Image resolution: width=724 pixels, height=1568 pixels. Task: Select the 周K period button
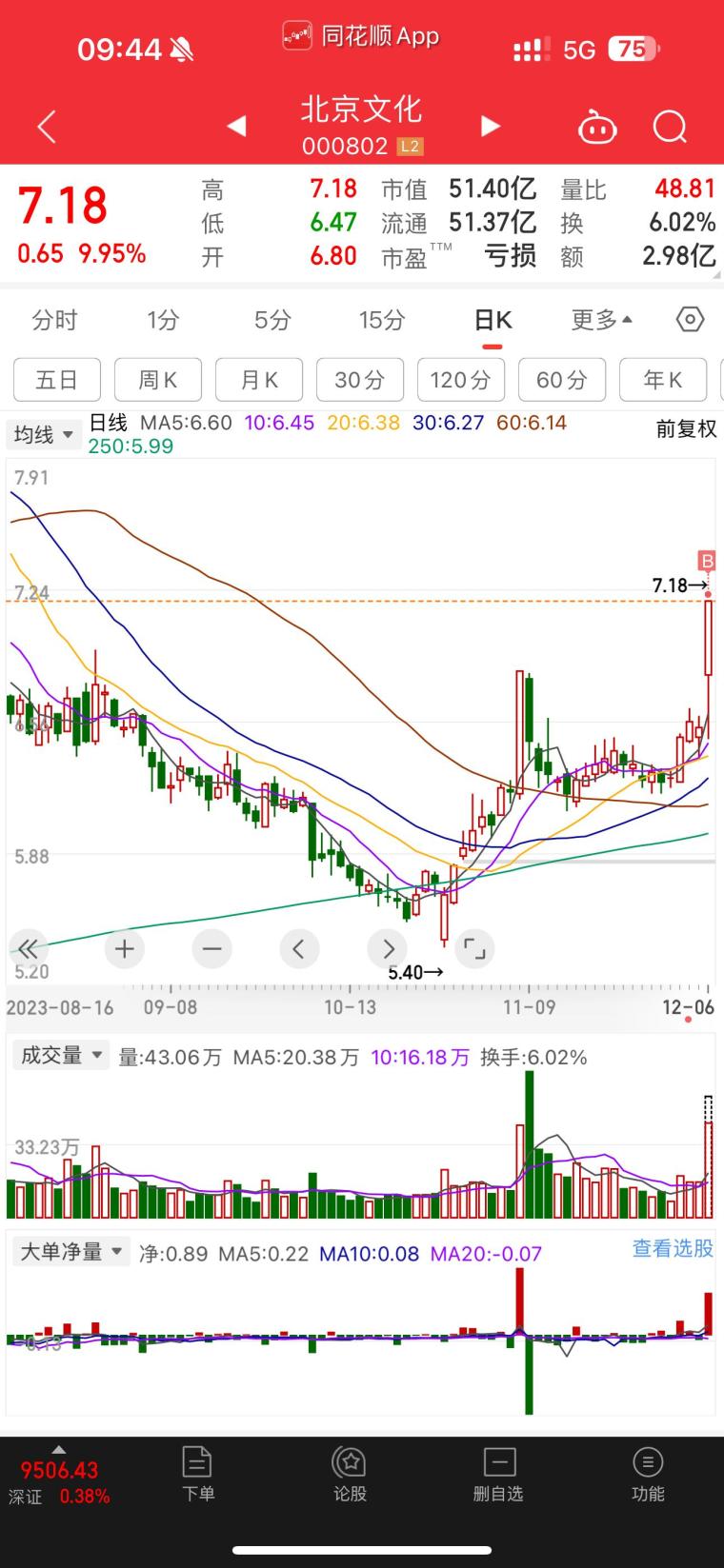pos(158,380)
